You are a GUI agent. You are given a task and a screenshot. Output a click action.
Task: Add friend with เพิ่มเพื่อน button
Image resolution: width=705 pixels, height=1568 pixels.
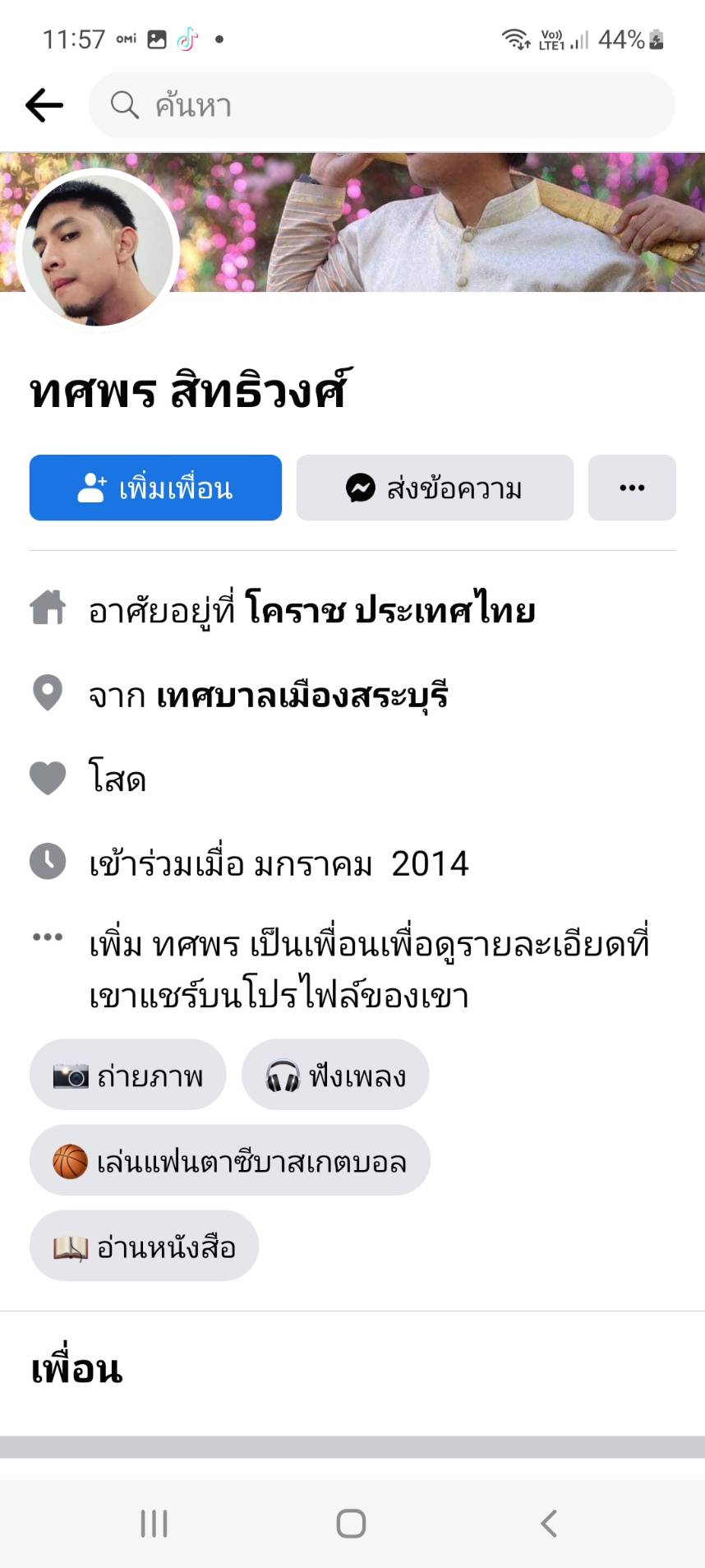[155, 488]
